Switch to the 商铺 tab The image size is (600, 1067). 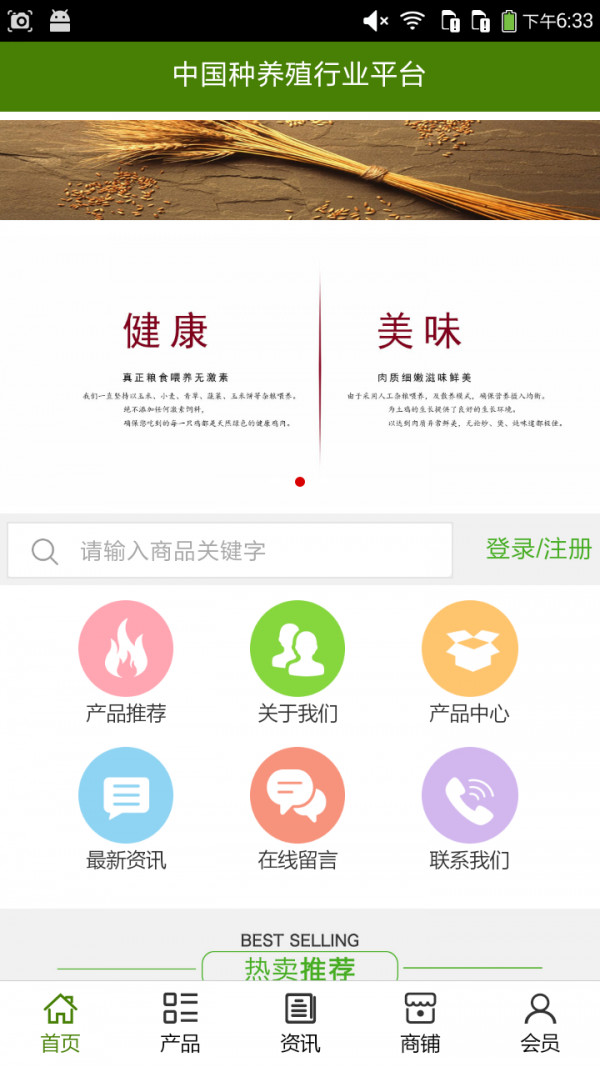click(420, 1023)
